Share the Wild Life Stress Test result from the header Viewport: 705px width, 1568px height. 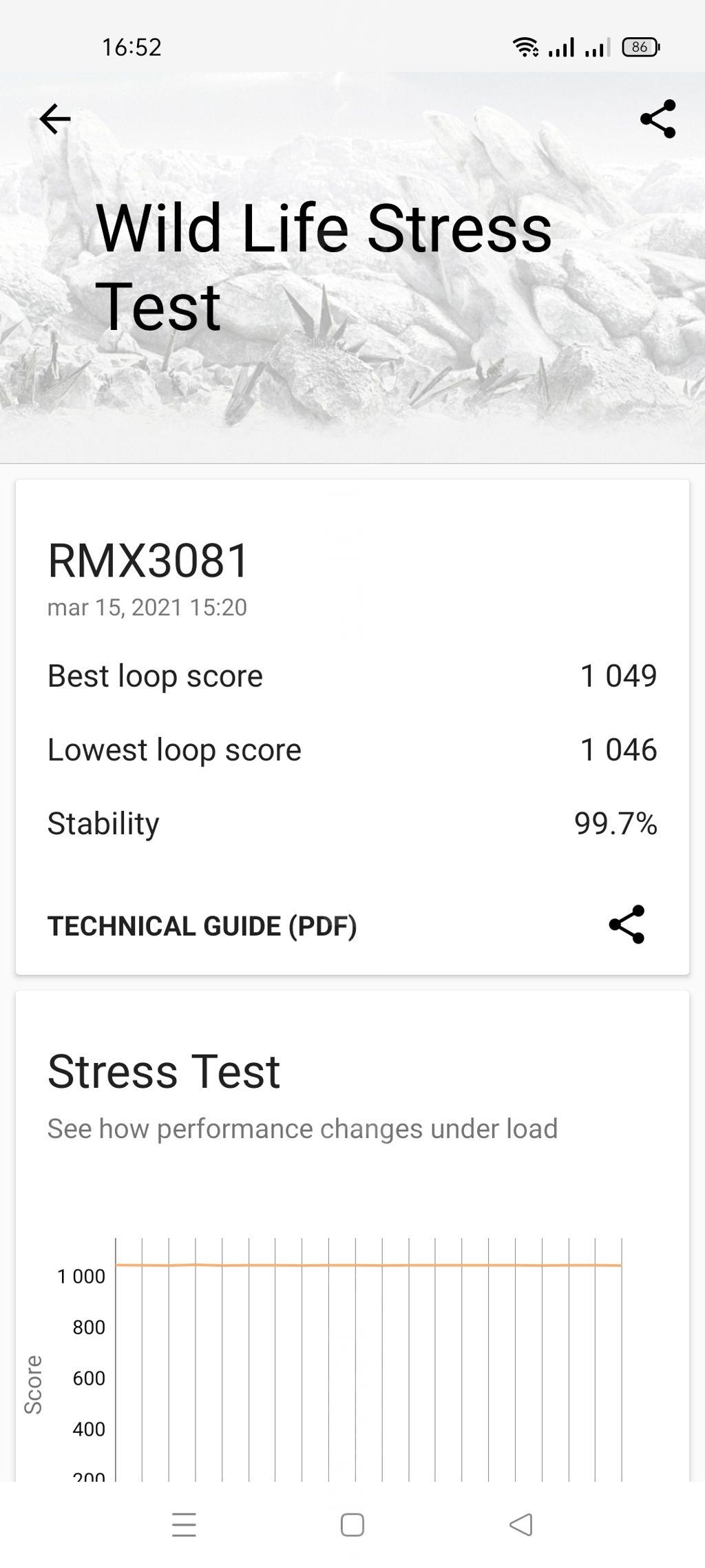tap(658, 119)
